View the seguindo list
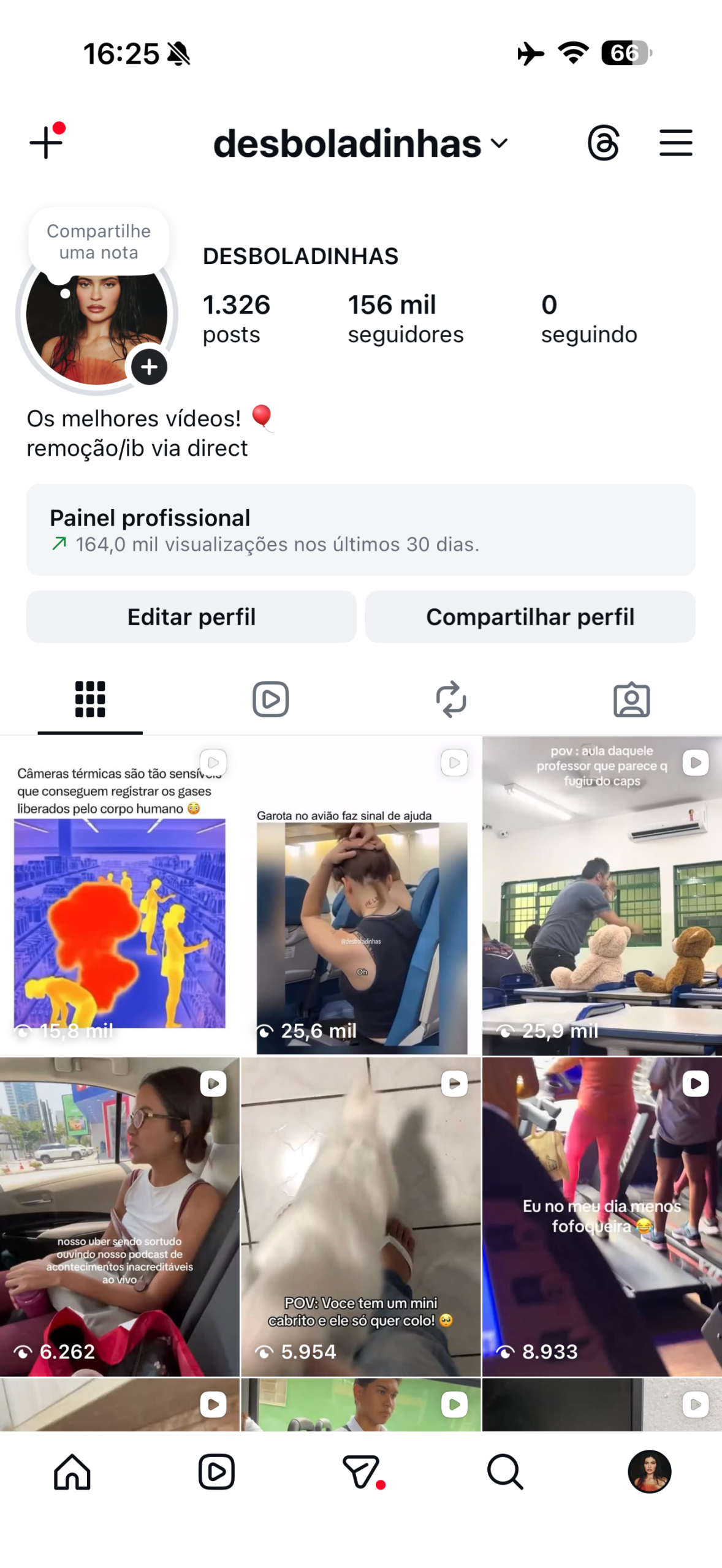The height and width of the screenshot is (1568, 722). 588,318
